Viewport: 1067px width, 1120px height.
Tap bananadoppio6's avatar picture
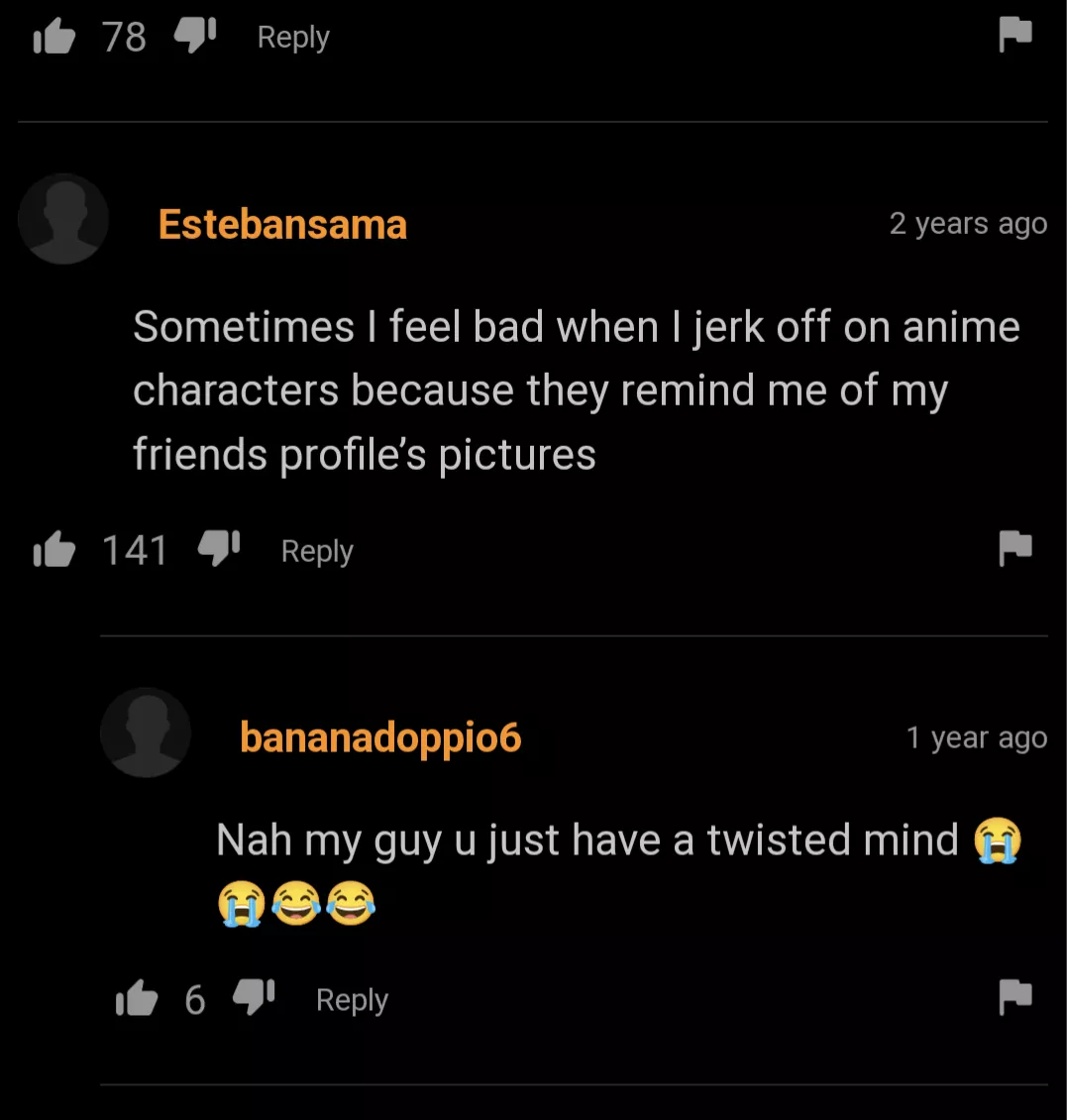[x=146, y=732]
